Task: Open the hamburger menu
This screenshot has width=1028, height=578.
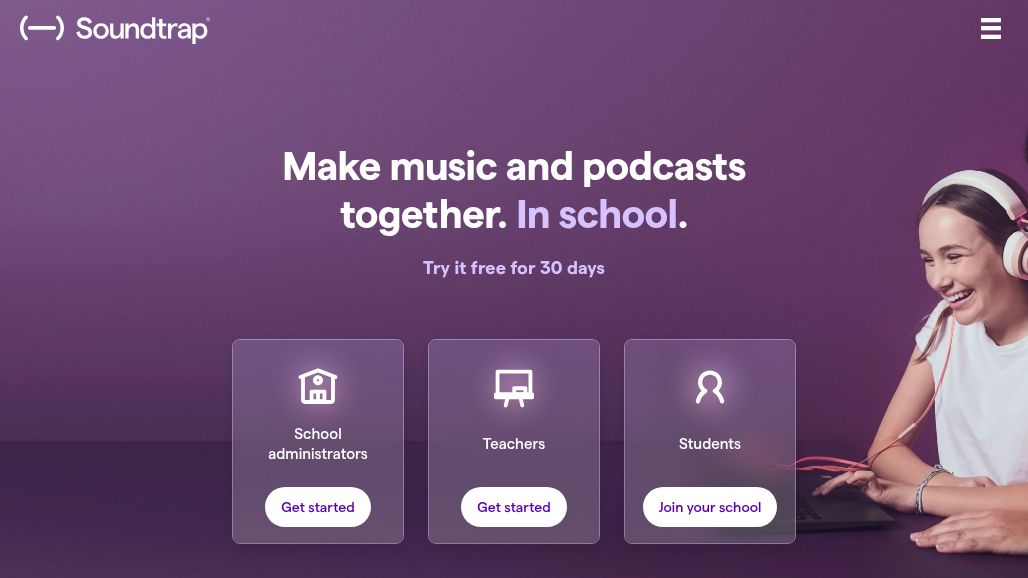Action: click(990, 29)
